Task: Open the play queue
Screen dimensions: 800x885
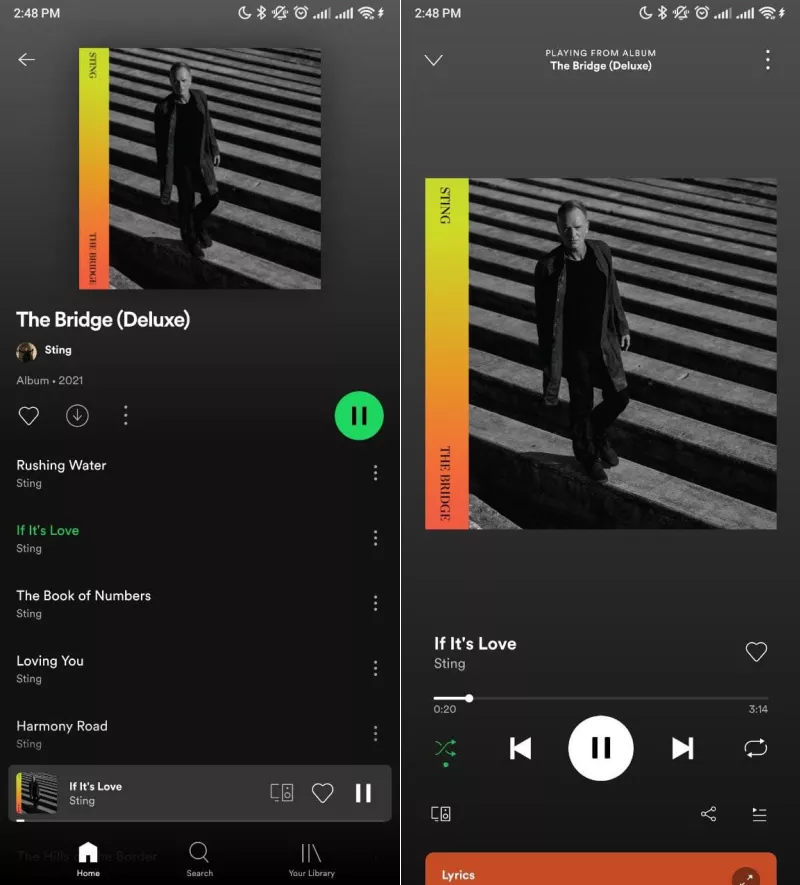Action: coord(759,814)
